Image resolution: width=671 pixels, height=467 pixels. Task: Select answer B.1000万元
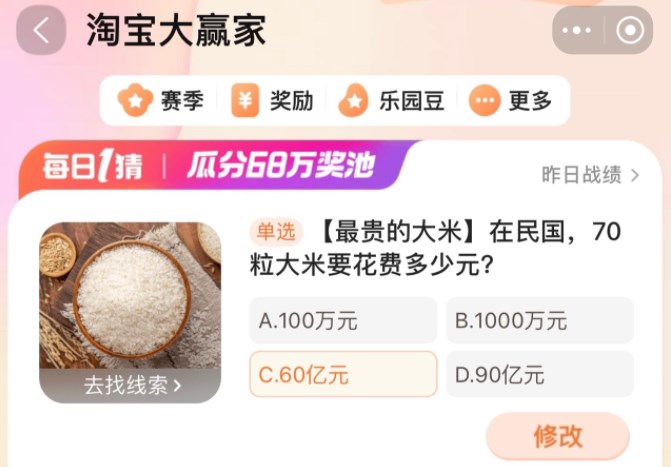coord(539,321)
